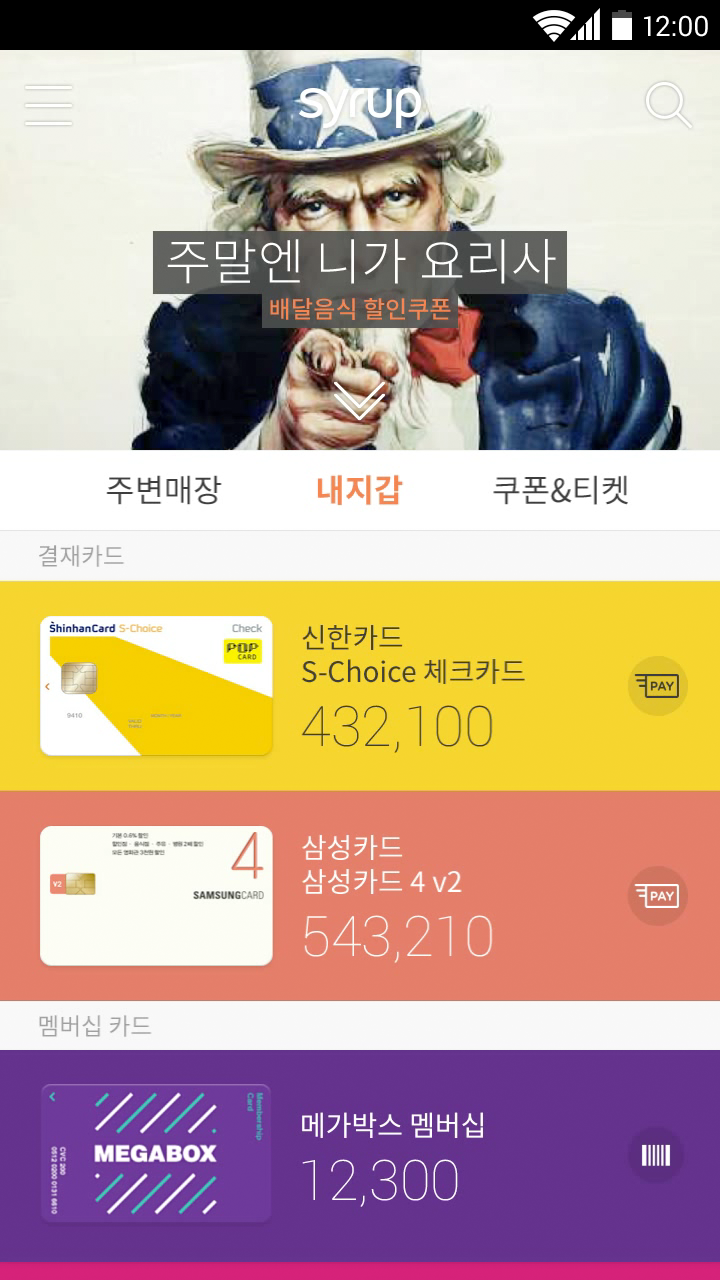
Task: Select the 내지갑 tab
Action: pos(359,491)
